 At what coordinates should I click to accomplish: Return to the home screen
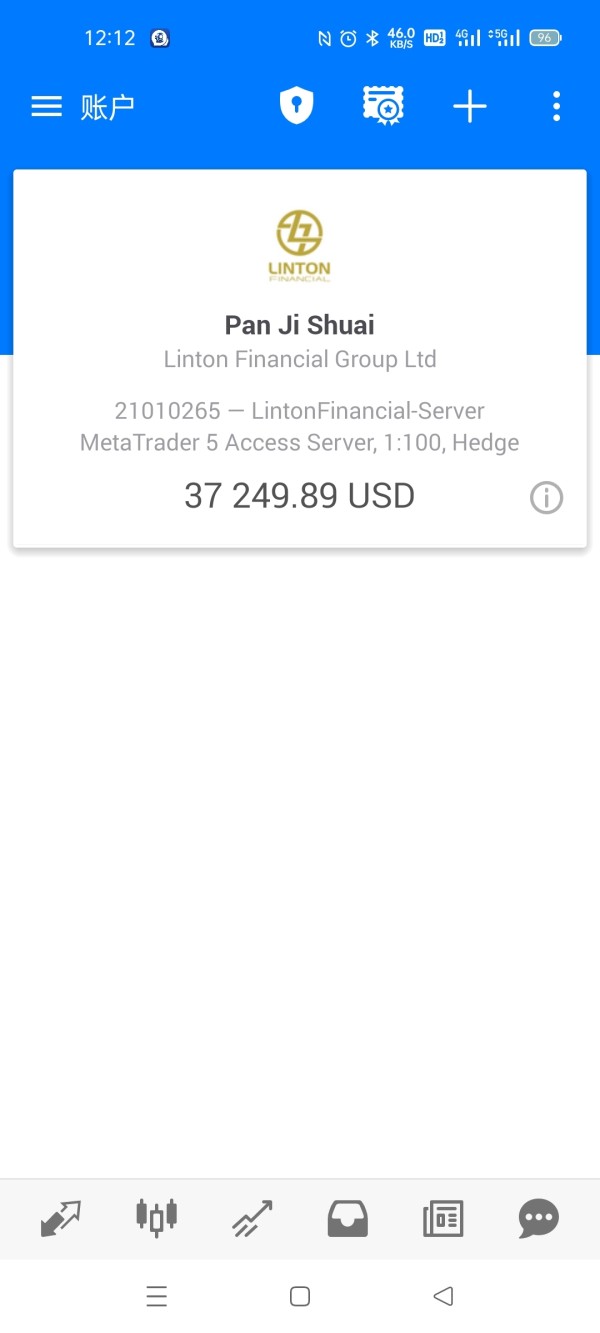click(299, 1296)
